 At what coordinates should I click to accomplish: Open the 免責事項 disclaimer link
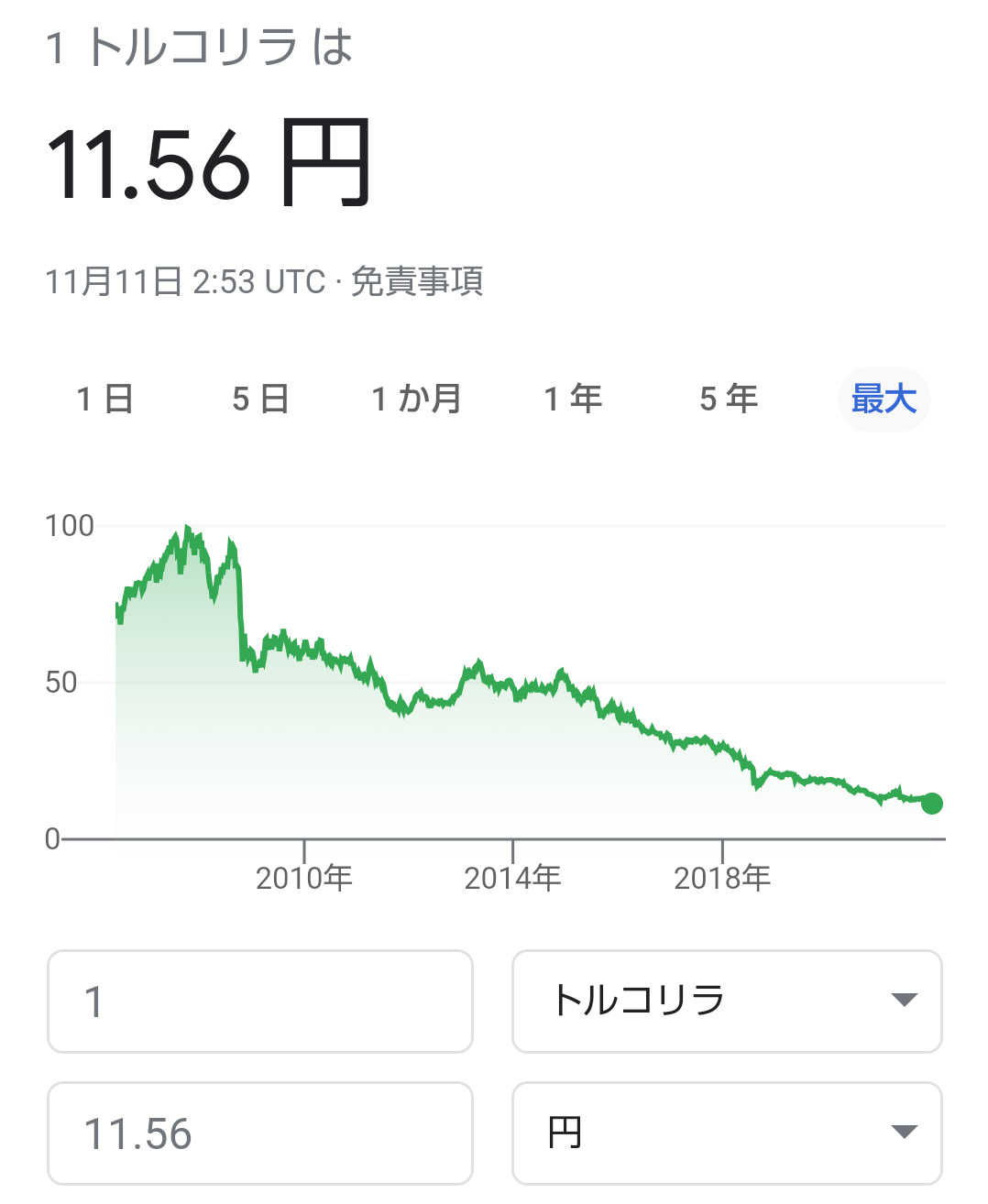click(x=417, y=281)
